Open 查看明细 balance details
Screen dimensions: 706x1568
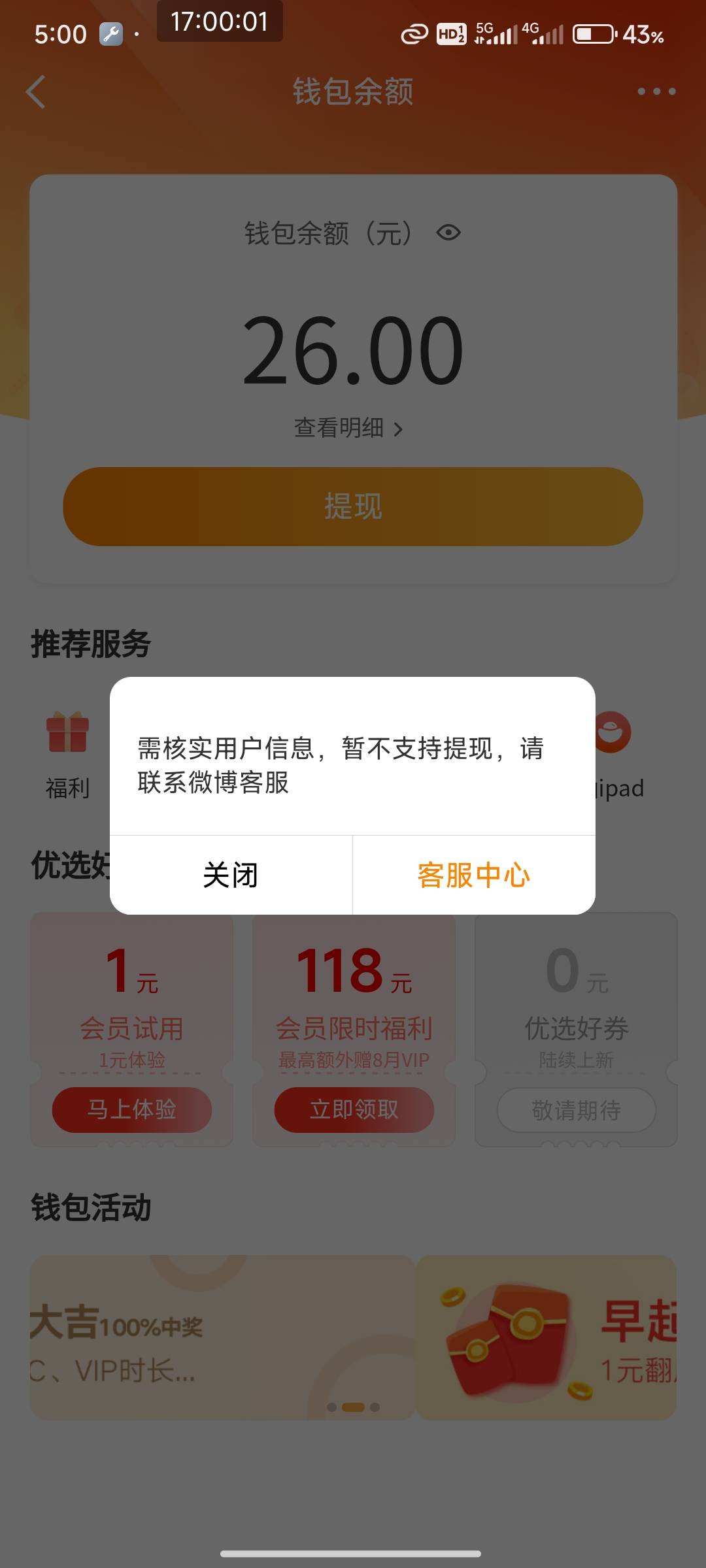pyautogui.click(x=348, y=428)
